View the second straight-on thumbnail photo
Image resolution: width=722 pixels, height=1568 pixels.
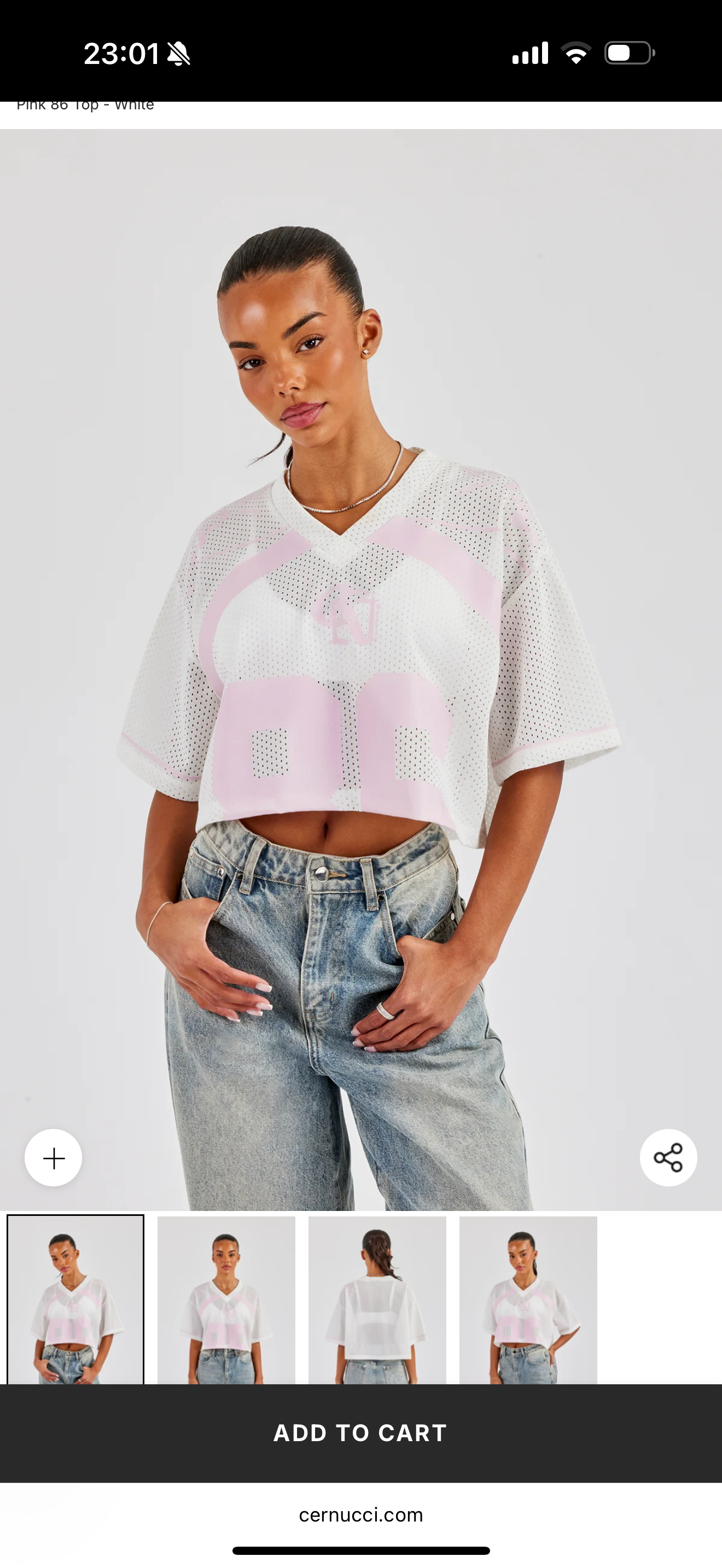[x=226, y=1299]
